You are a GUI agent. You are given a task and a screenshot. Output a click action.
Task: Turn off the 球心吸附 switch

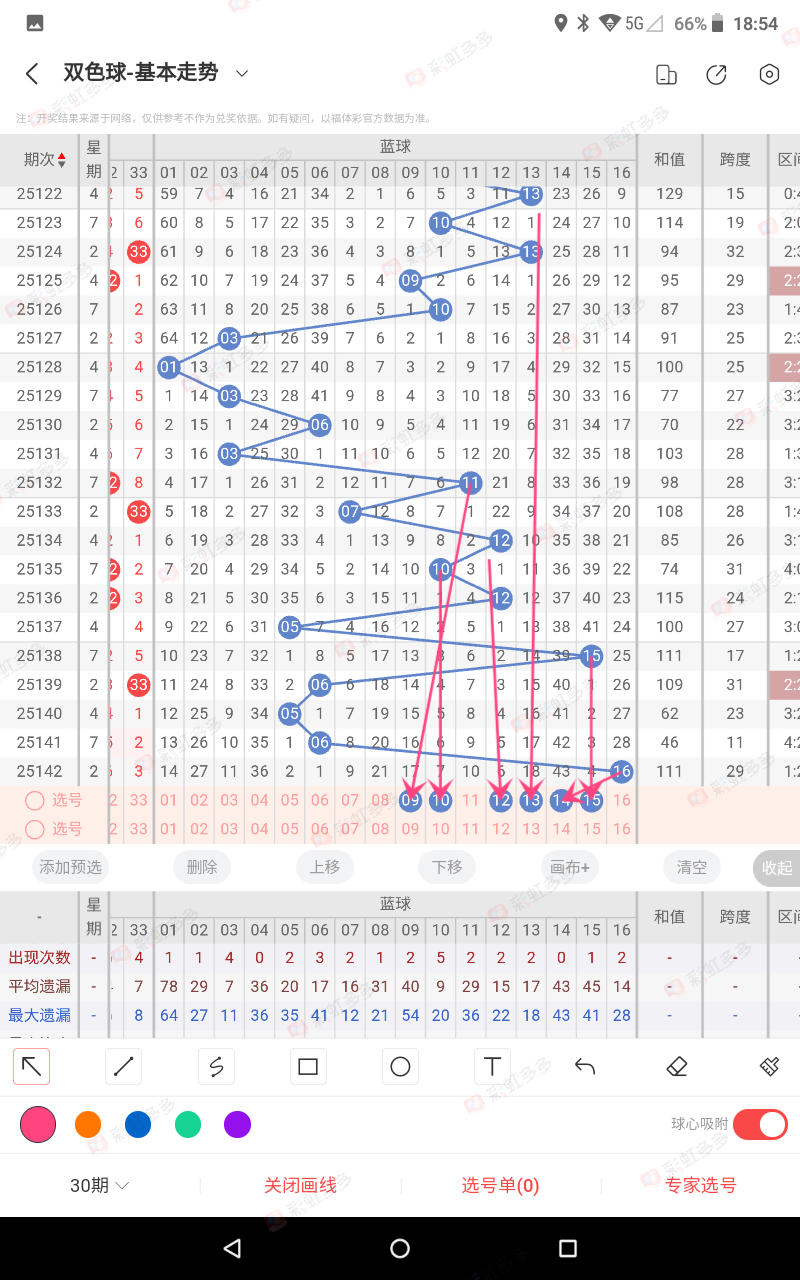pyautogui.click(x=760, y=1125)
